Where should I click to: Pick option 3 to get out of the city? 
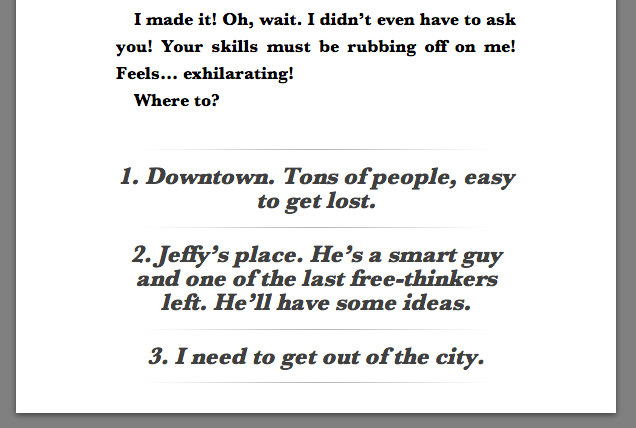pyautogui.click(x=317, y=357)
